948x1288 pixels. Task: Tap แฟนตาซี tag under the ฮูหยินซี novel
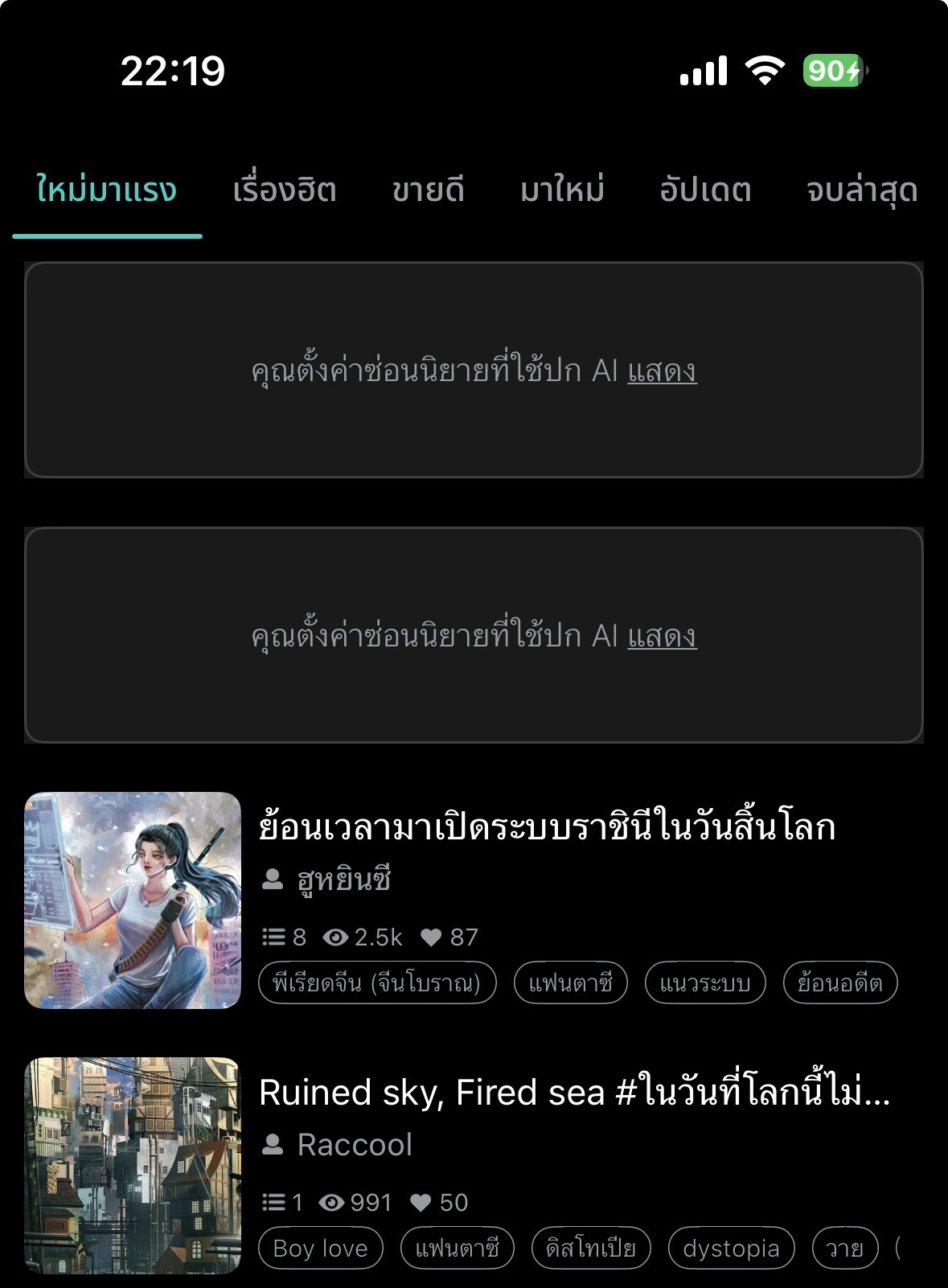click(x=570, y=982)
